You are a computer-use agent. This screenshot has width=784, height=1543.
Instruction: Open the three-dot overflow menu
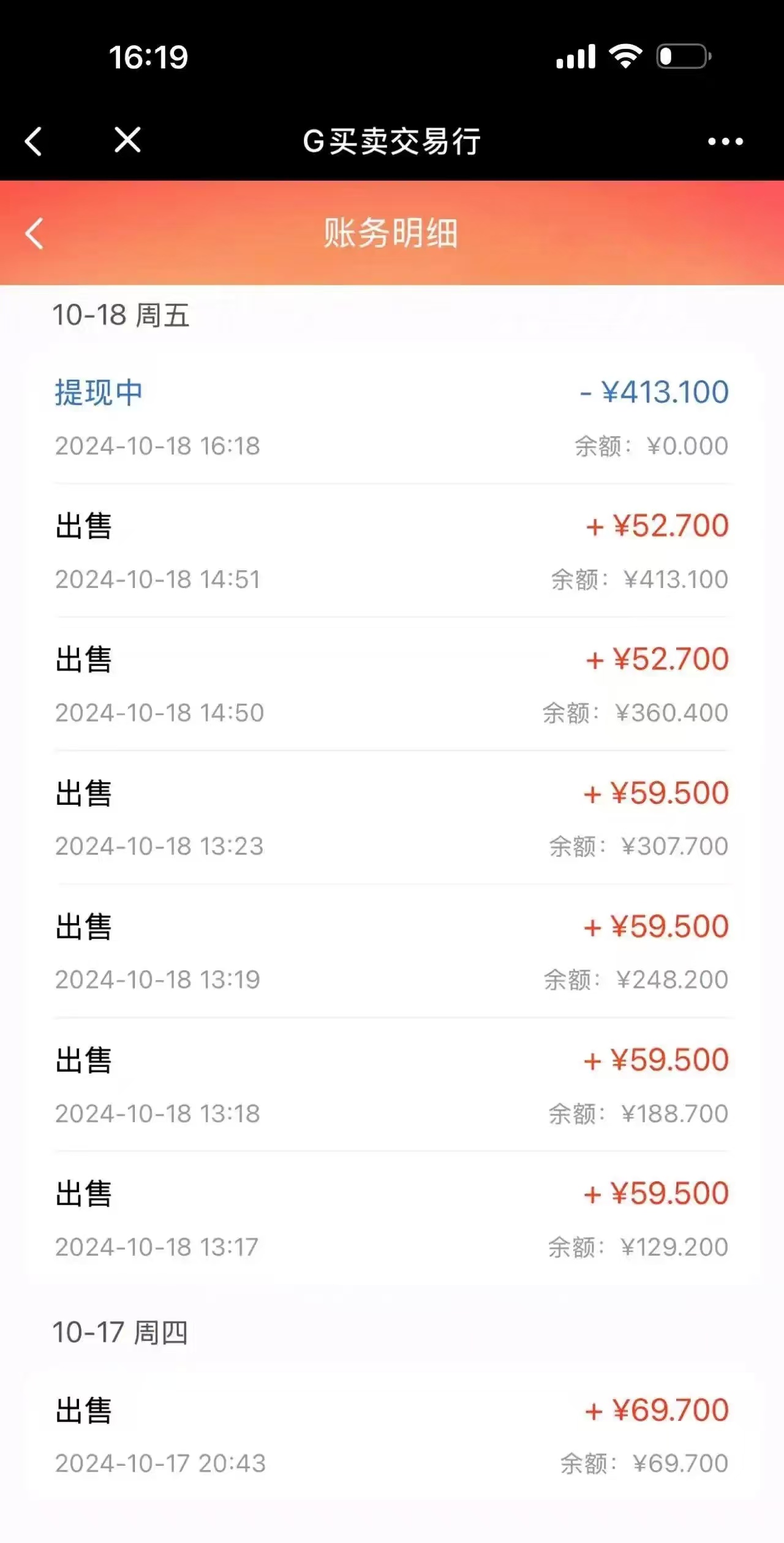coord(725,141)
